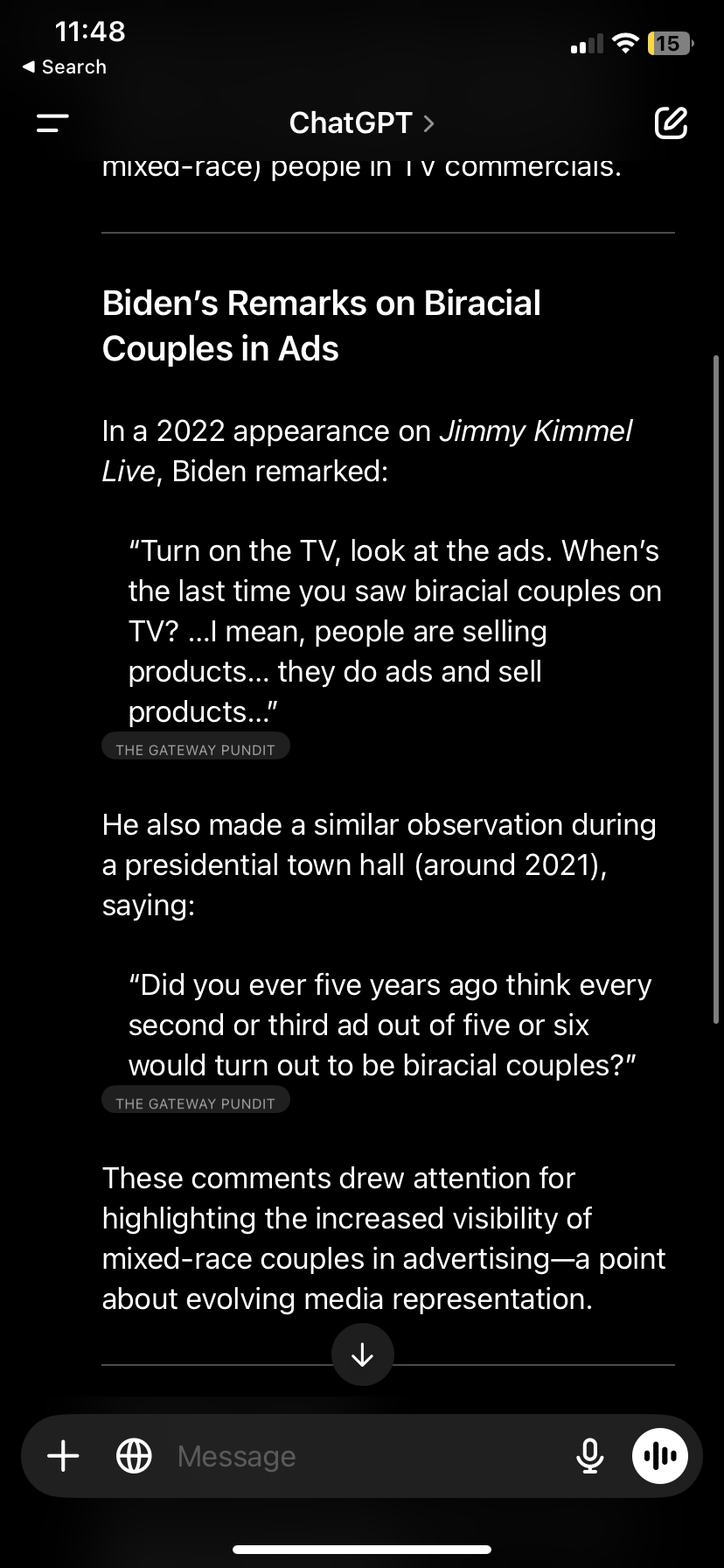Return to Search via back link

point(64,66)
